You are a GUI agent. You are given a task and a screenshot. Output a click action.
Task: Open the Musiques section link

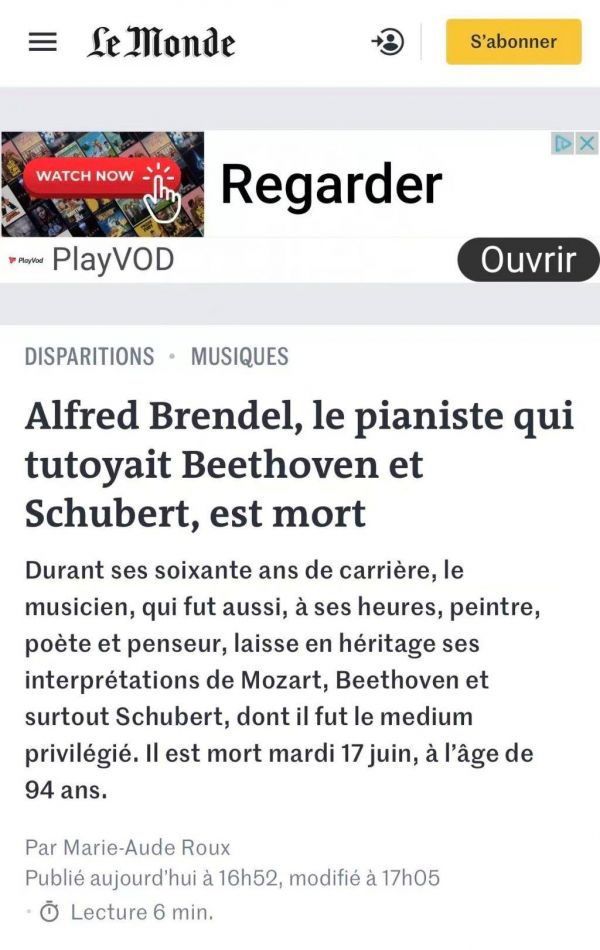(x=239, y=356)
